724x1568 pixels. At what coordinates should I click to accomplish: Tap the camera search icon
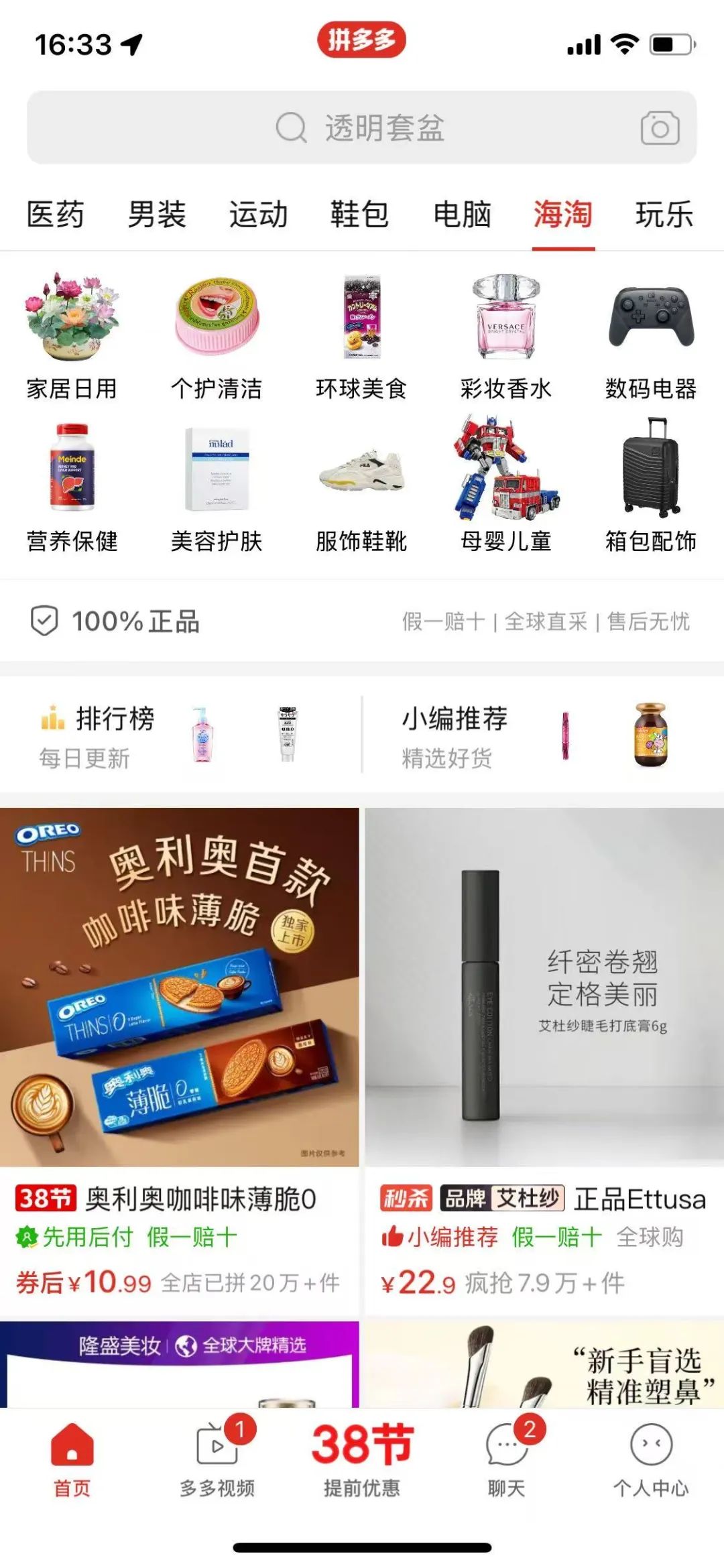coord(660,127)
